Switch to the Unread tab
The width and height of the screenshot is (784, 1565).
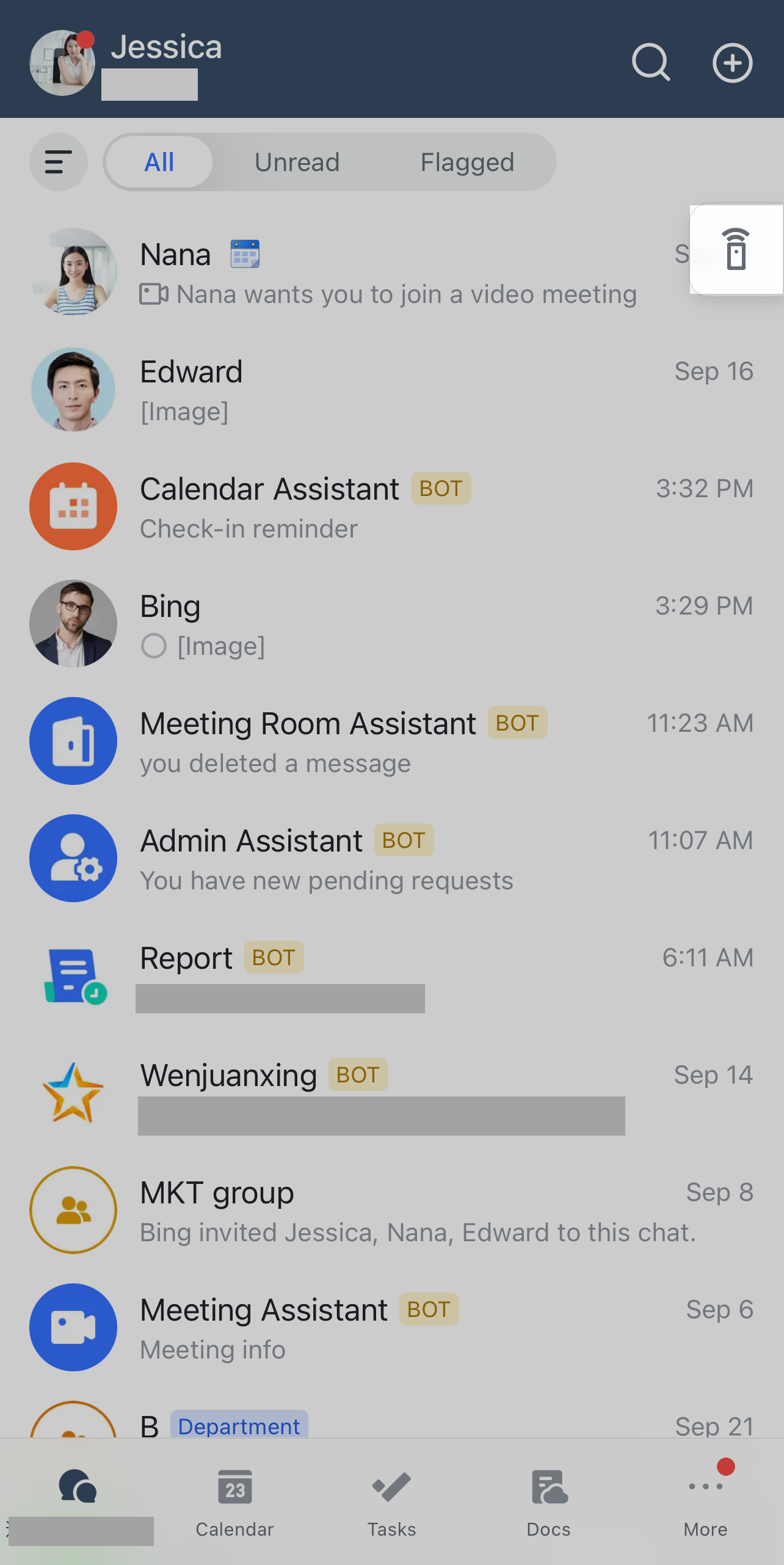click(x=297, y=162)
